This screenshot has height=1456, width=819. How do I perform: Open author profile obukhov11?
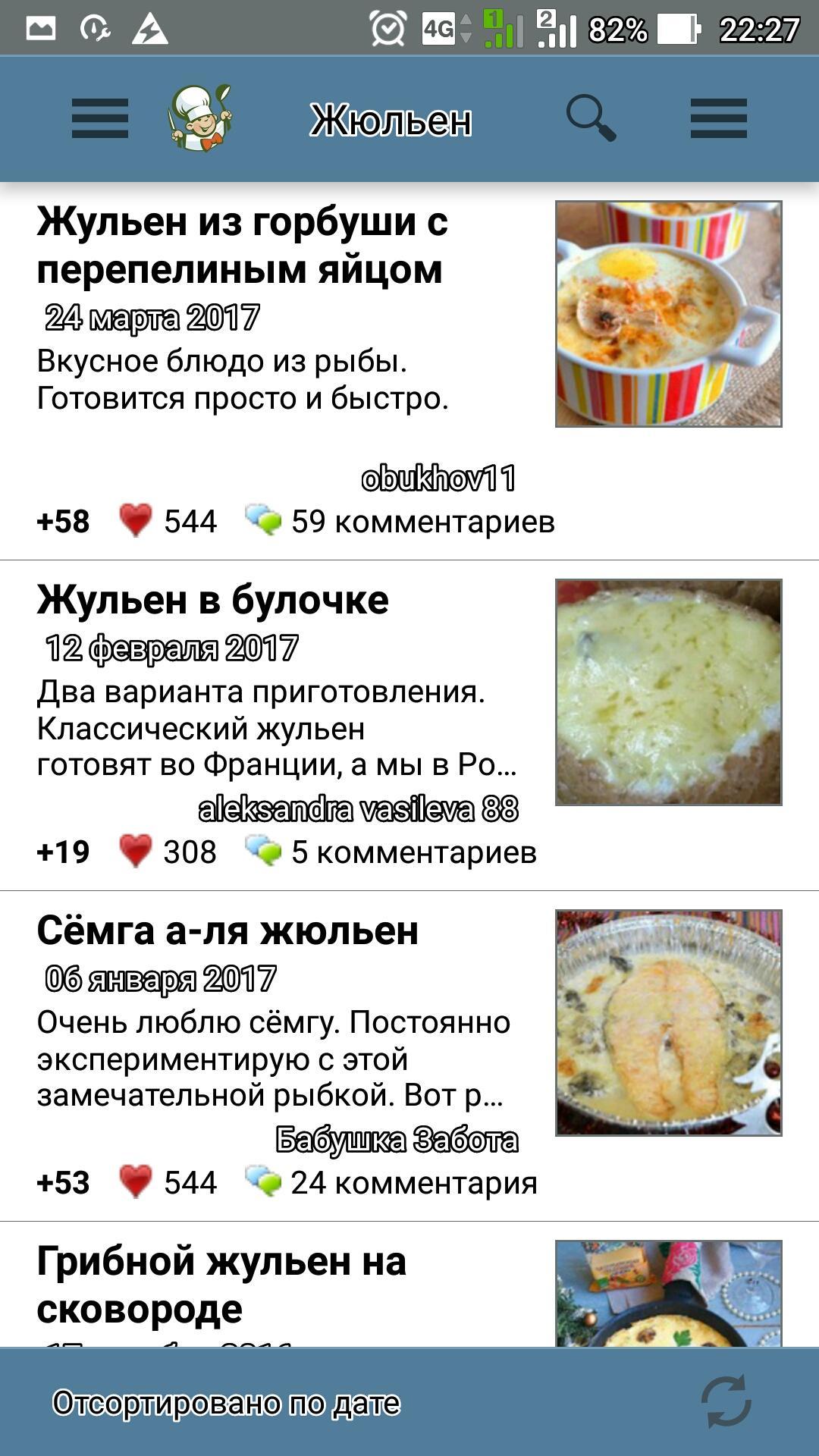click(x=438, y=479)
